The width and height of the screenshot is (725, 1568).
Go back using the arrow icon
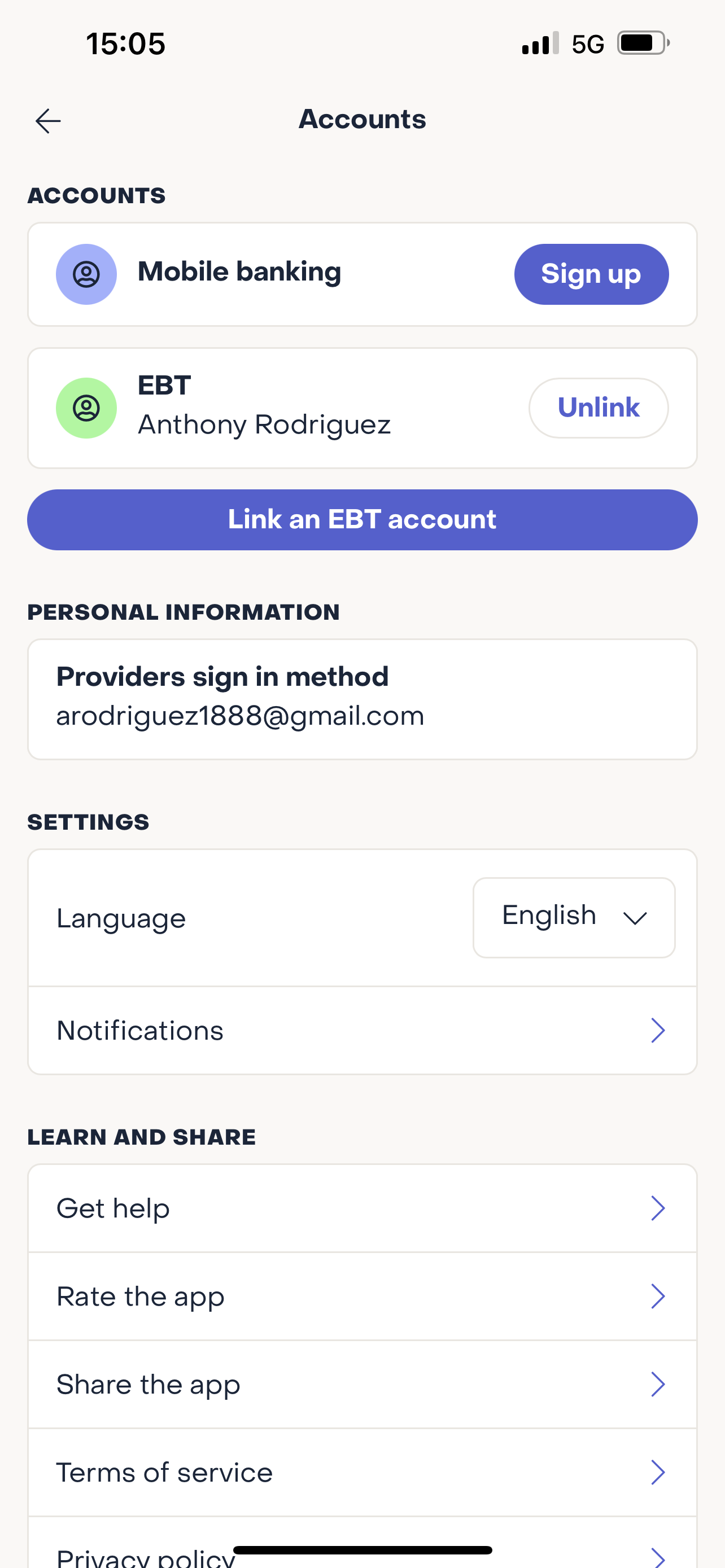48,121
